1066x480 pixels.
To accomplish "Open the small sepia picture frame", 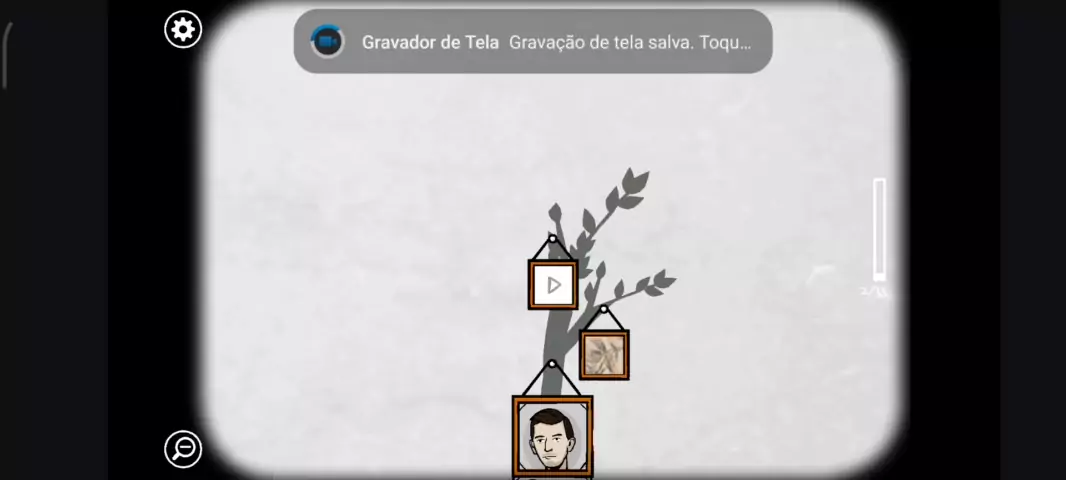I will 604,355.
